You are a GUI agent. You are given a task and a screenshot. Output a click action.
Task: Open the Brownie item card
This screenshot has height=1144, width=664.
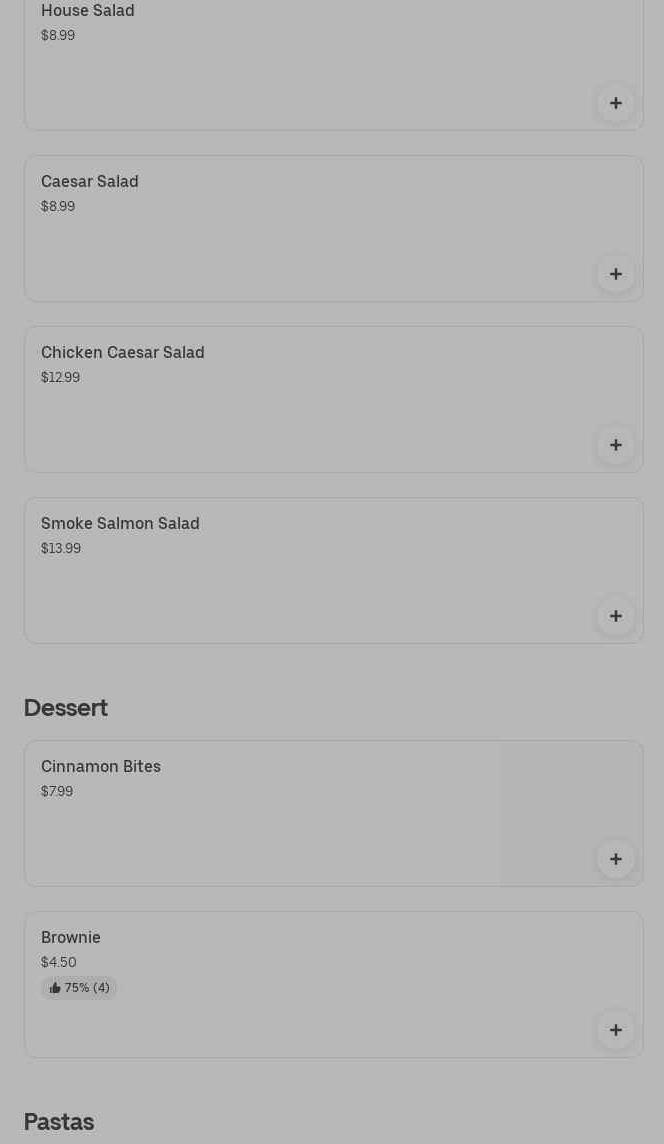point(333,984)
